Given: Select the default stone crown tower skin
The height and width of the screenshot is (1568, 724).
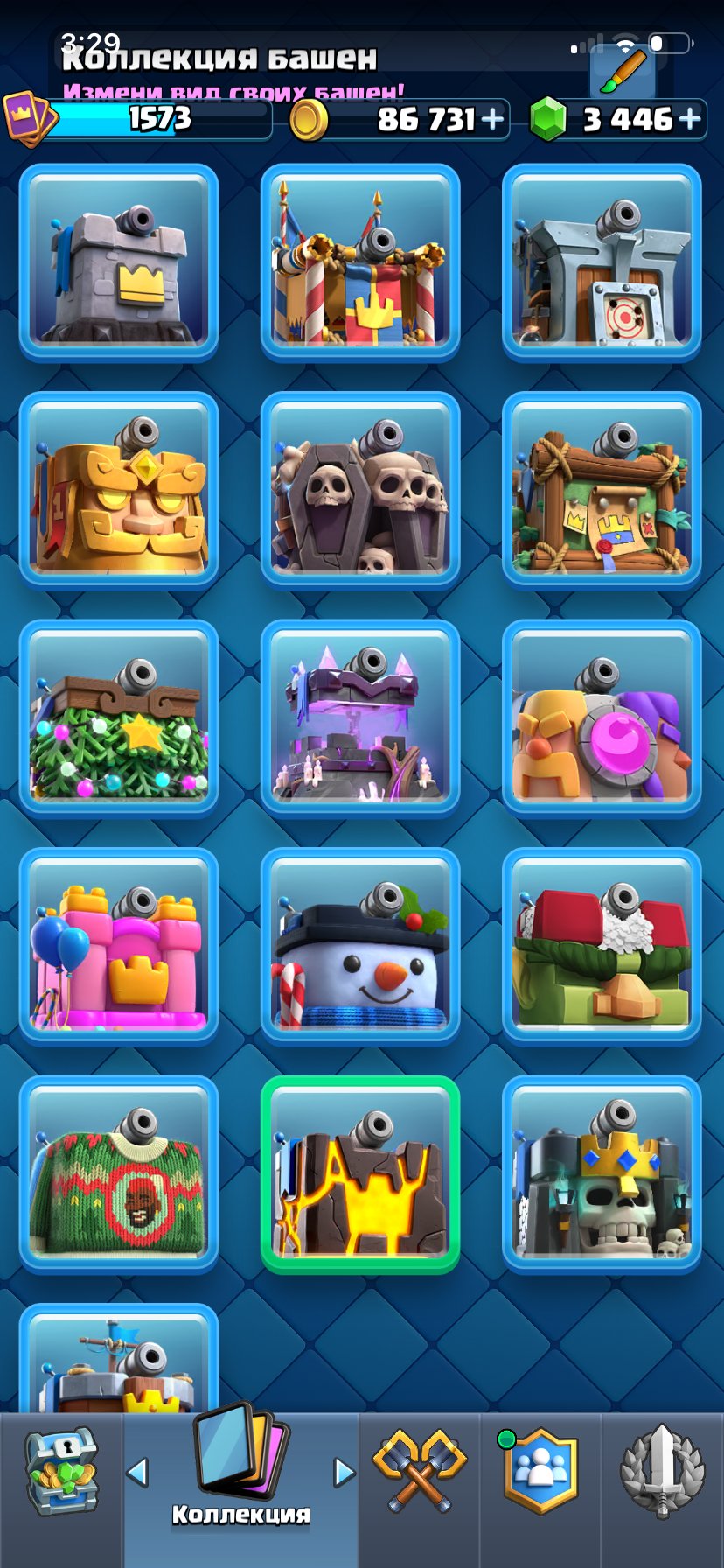Looking at the screenshot, I should [119, 262].
